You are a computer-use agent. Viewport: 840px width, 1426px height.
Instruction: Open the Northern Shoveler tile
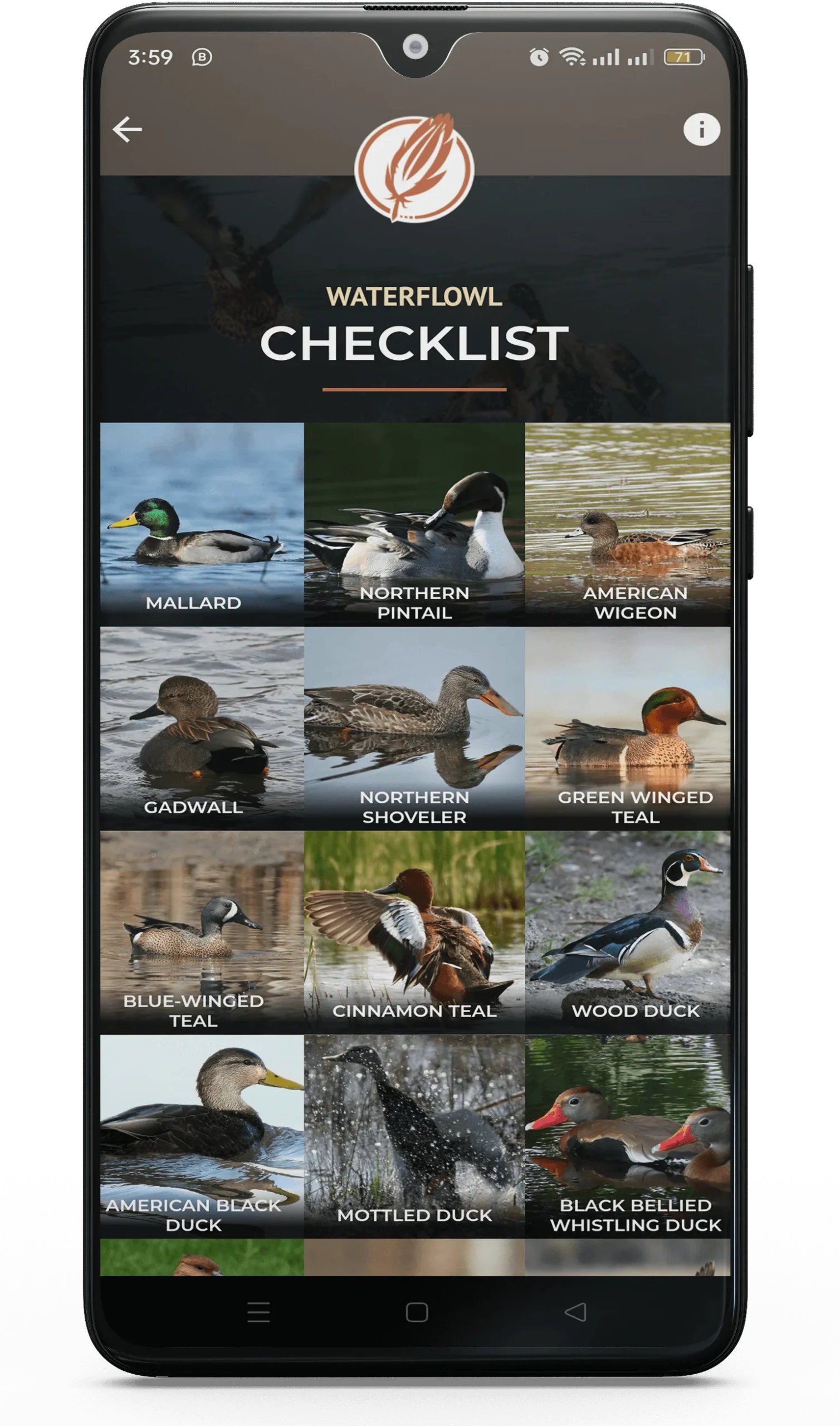click(414, 727)
